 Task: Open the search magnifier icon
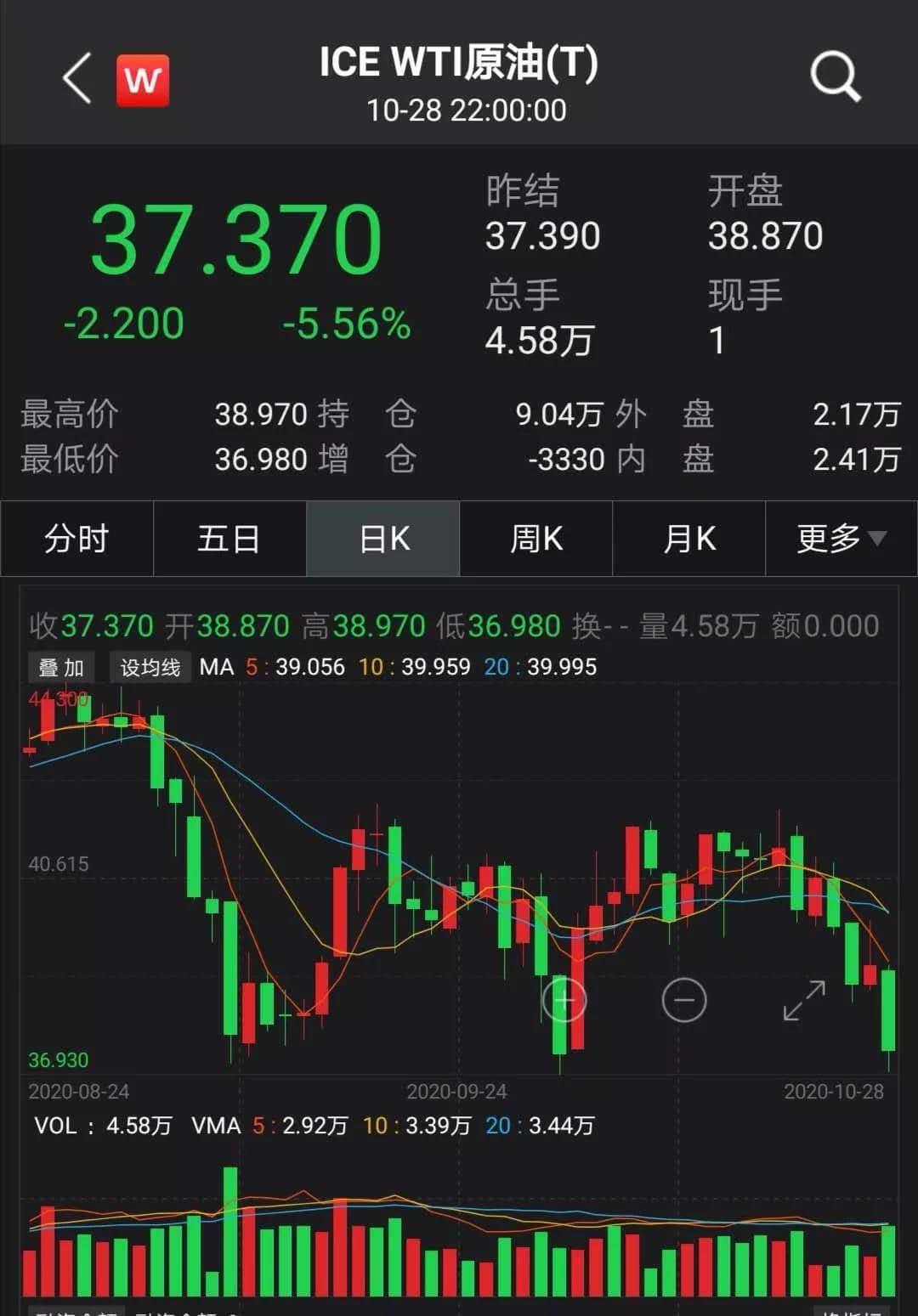pyautogui.click(x=835, y=76)
